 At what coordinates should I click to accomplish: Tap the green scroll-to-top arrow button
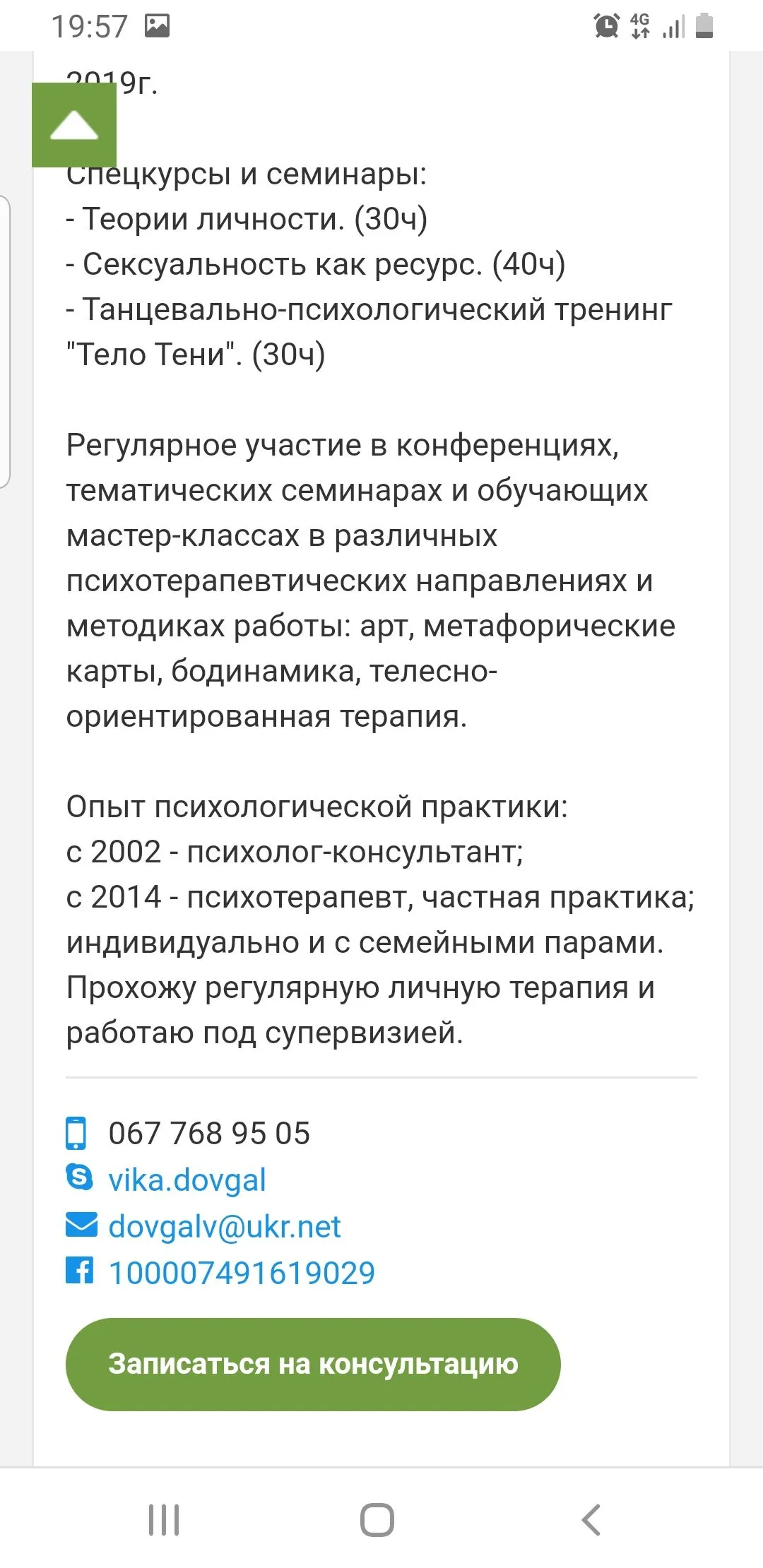click(x=74, y=125)
